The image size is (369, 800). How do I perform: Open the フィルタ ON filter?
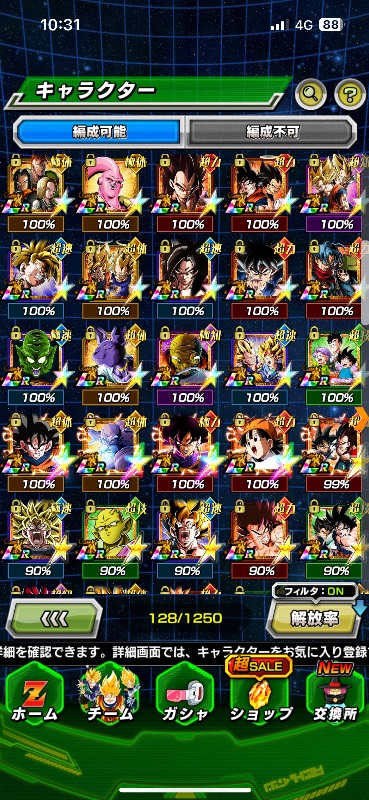tap(315, 590)
